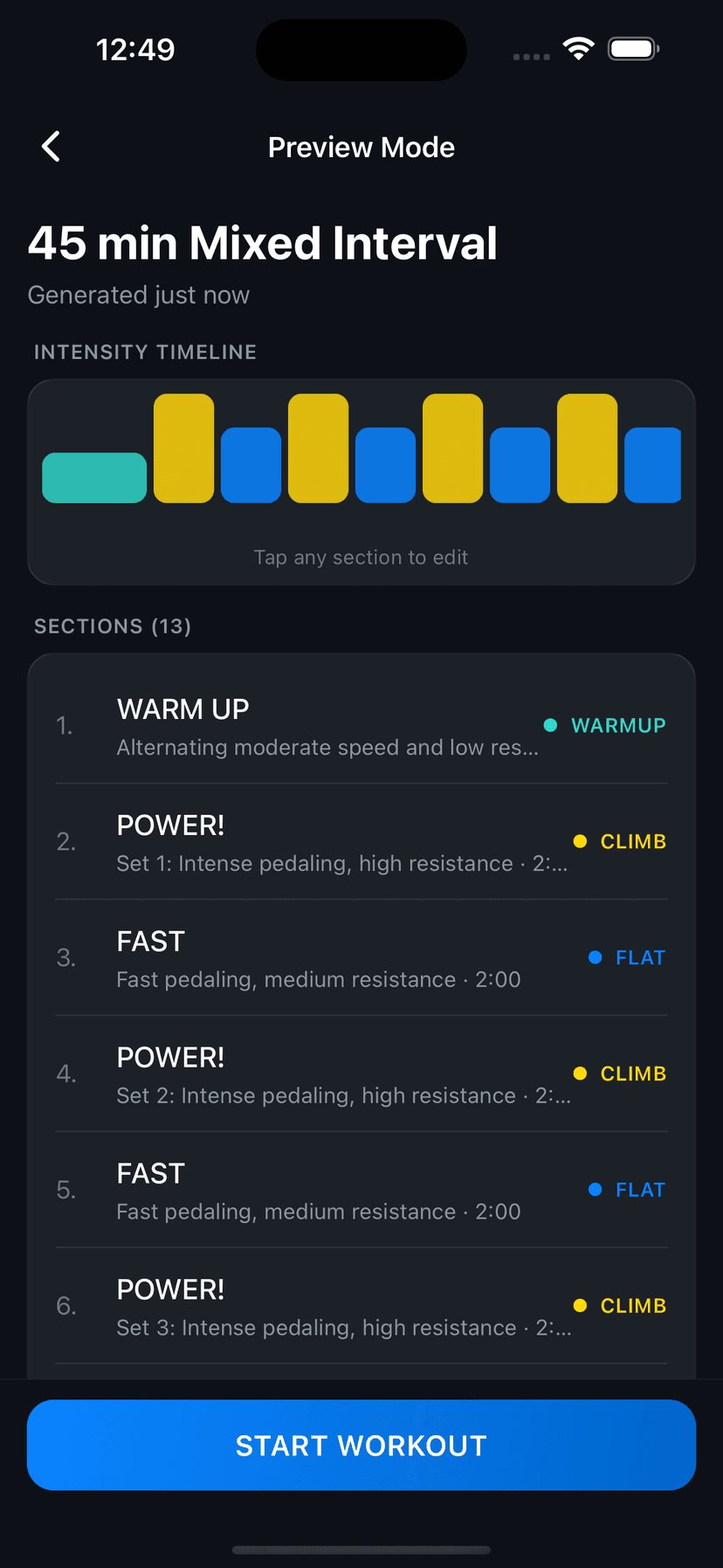Tap the START WORKOUT button
Viewport: 723px width, 1568px height.
click(361, 1445)
